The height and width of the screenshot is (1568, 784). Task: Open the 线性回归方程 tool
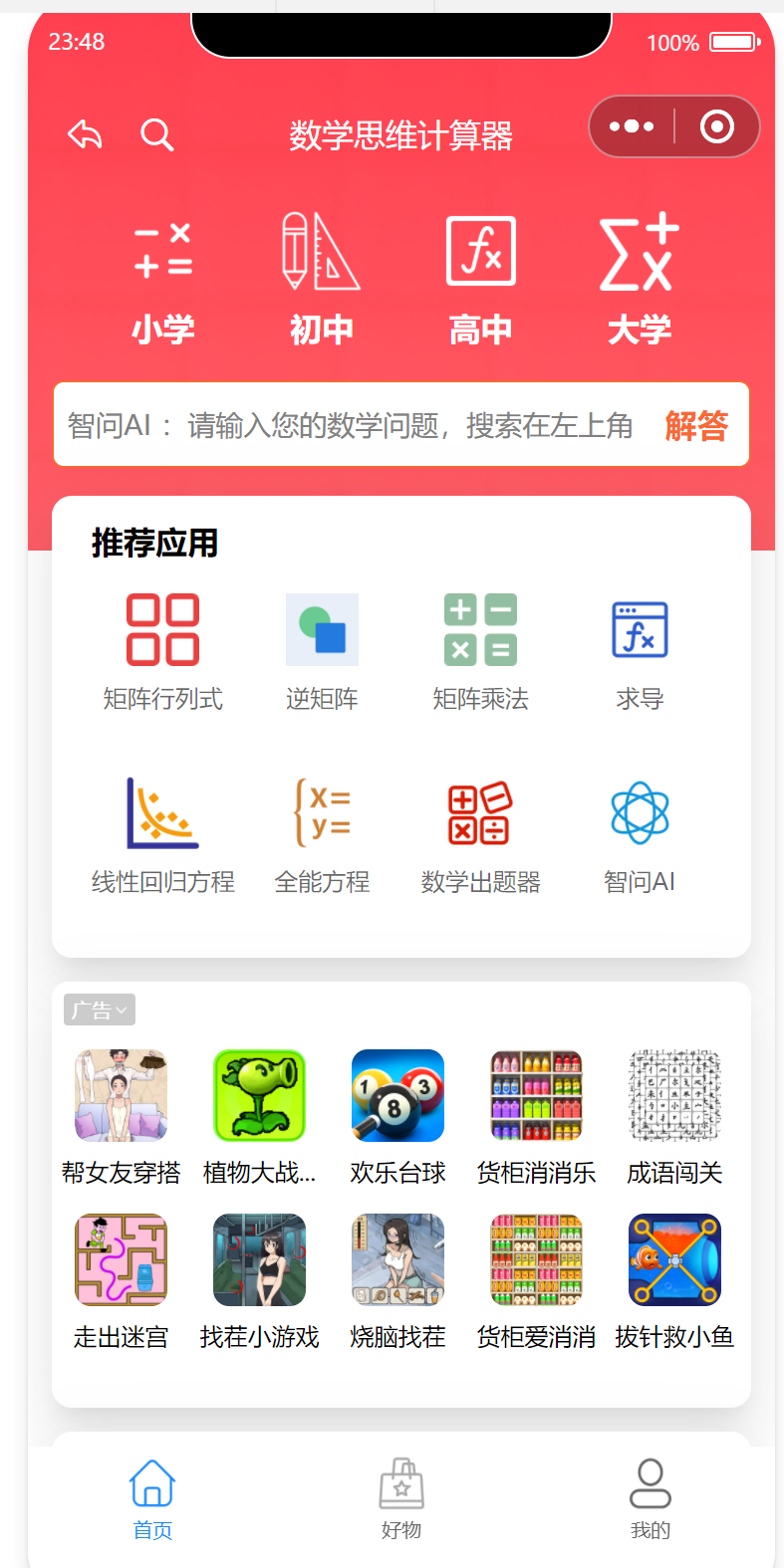coord(162,834)
